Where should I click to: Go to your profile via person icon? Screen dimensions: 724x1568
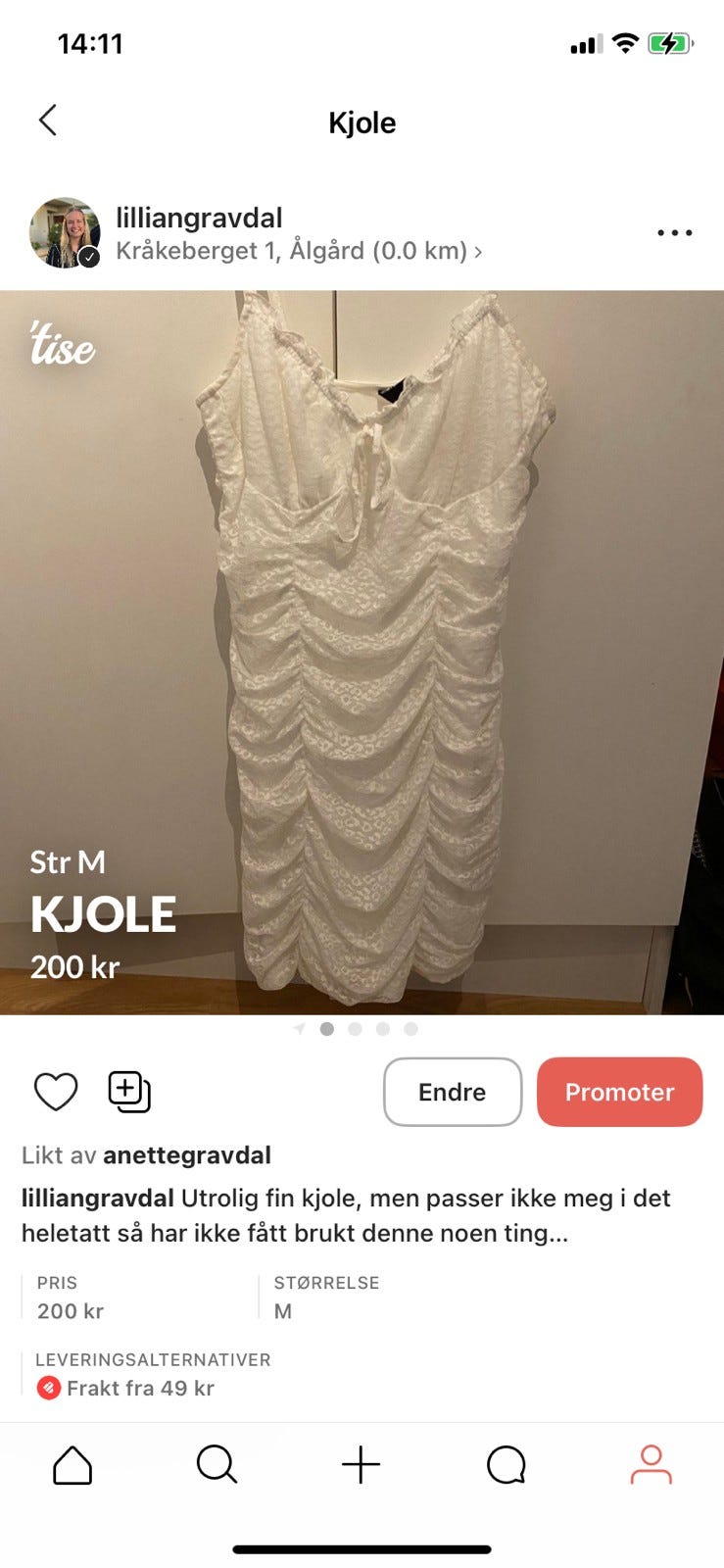651,1465
